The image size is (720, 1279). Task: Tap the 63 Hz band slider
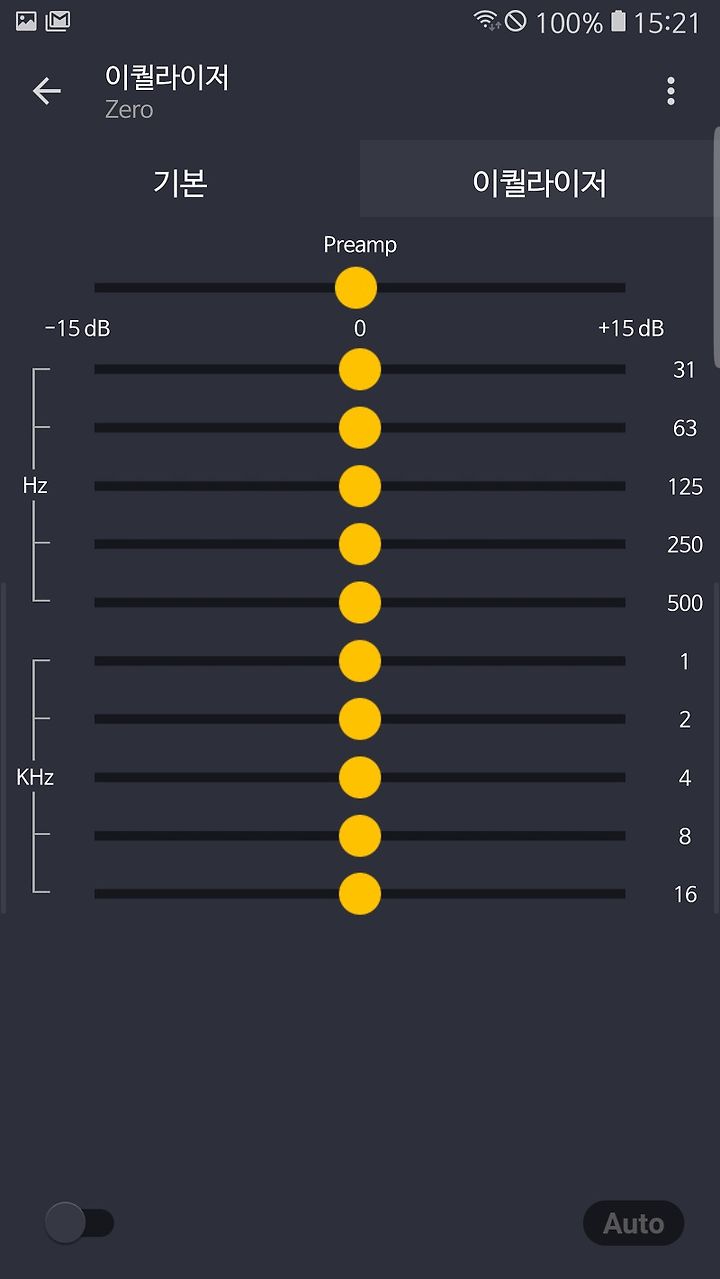[360, 428]
